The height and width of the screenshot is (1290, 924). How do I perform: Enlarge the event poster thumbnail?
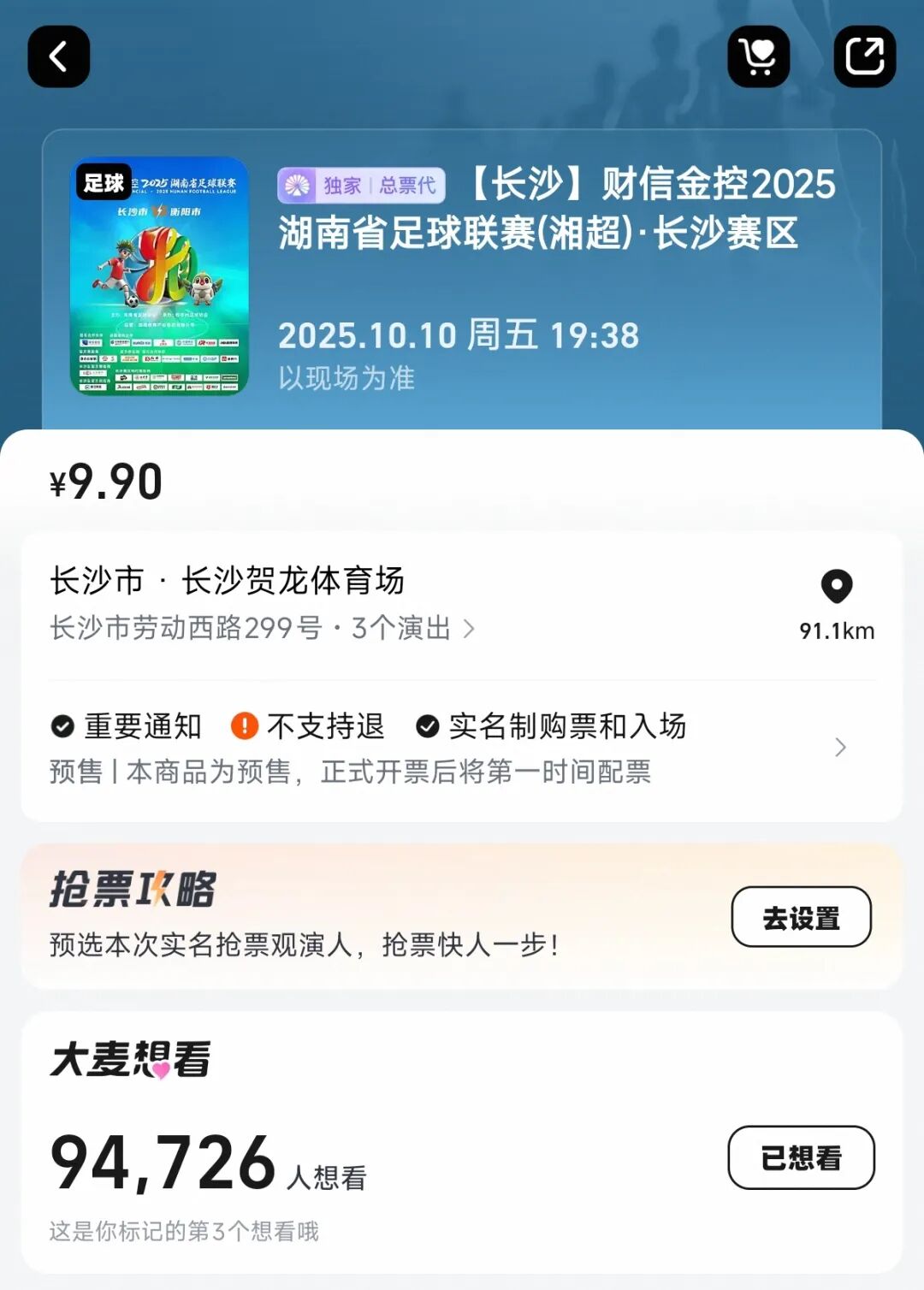[159, 275]
